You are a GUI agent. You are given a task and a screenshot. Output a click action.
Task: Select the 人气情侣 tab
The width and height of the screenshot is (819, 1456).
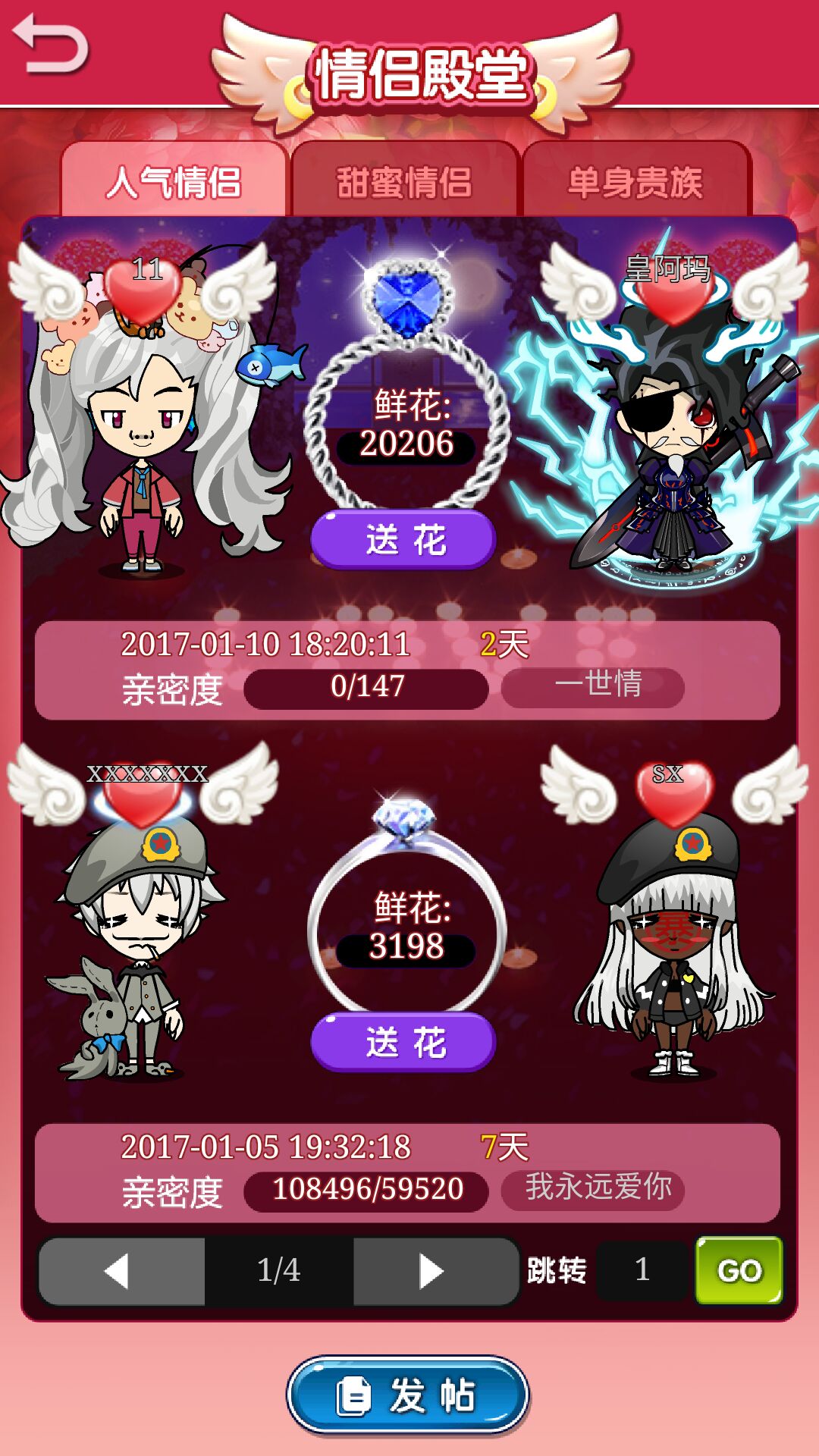(x=174, y=183)
